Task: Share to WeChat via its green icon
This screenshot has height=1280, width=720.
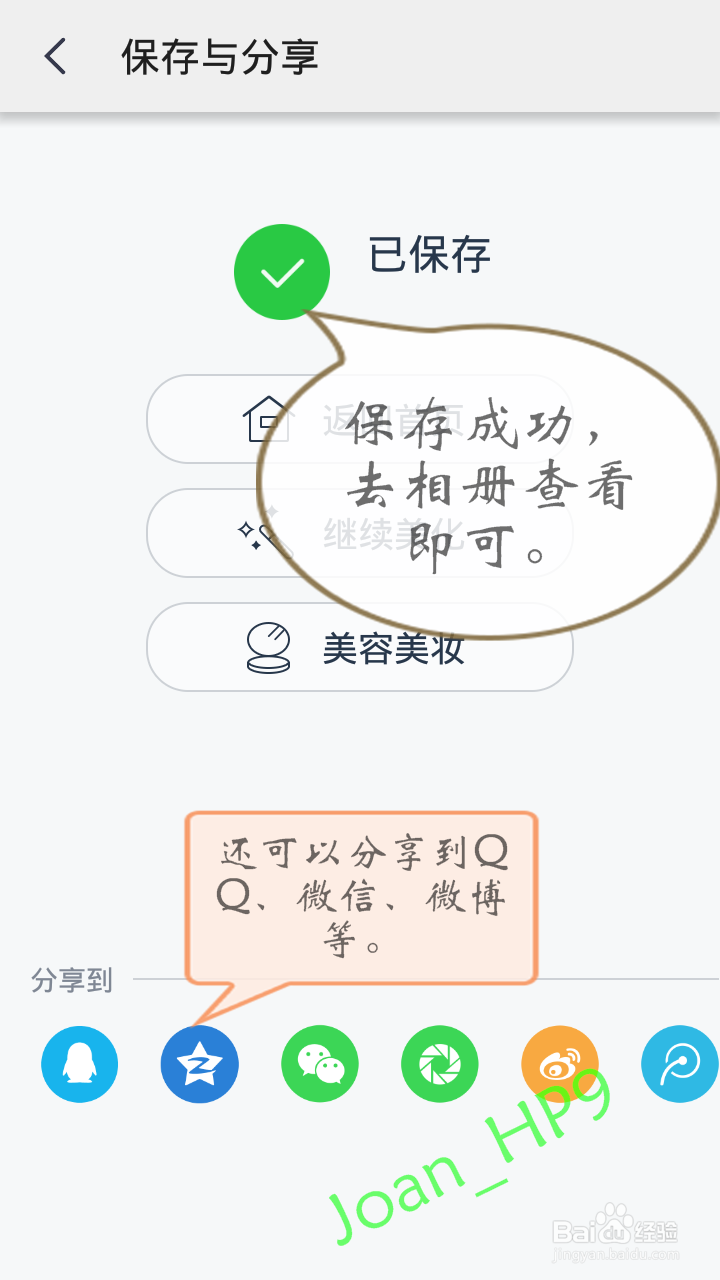Action: point(319,1064)
